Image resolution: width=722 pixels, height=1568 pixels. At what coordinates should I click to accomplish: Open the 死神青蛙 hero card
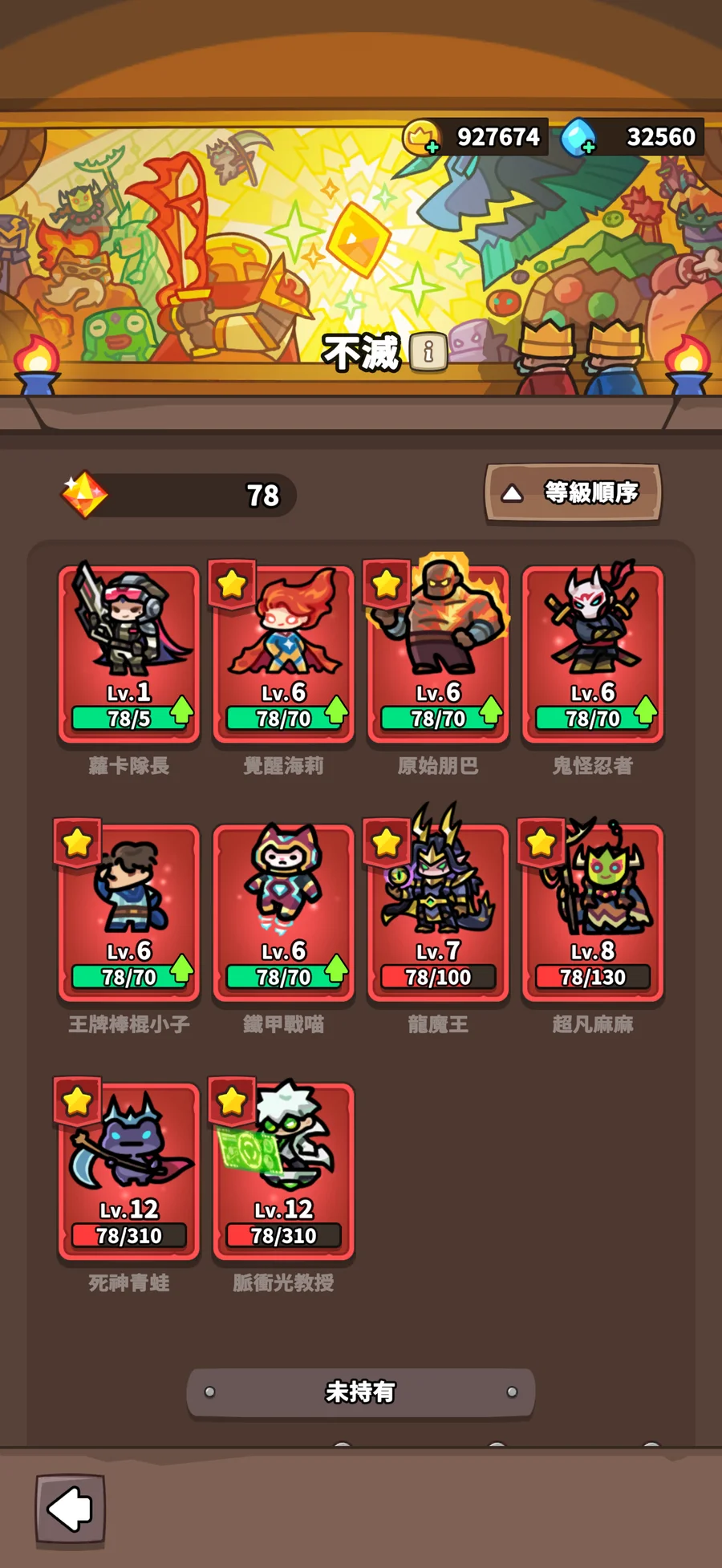[x=128, y=1170]
